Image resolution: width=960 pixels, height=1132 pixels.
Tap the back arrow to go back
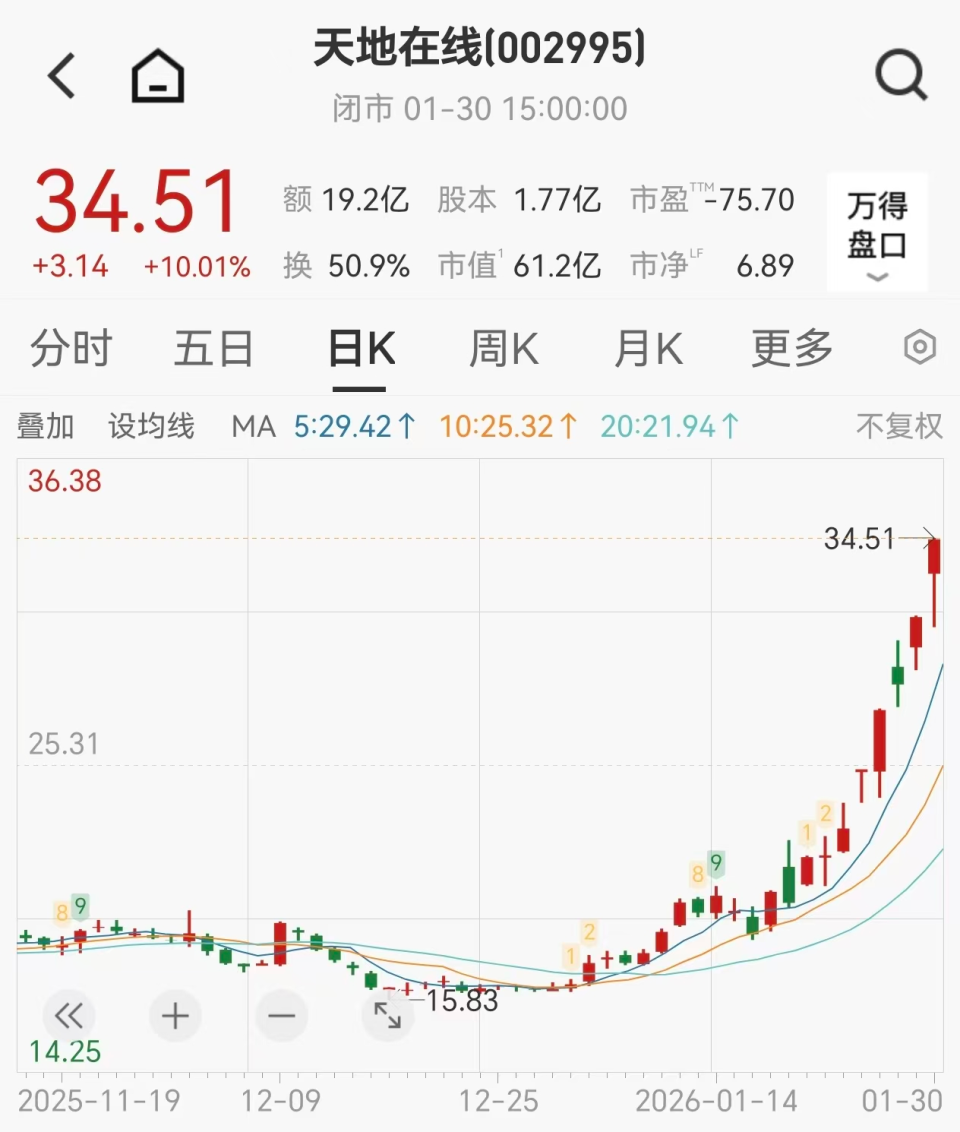[x=62, y=76]
